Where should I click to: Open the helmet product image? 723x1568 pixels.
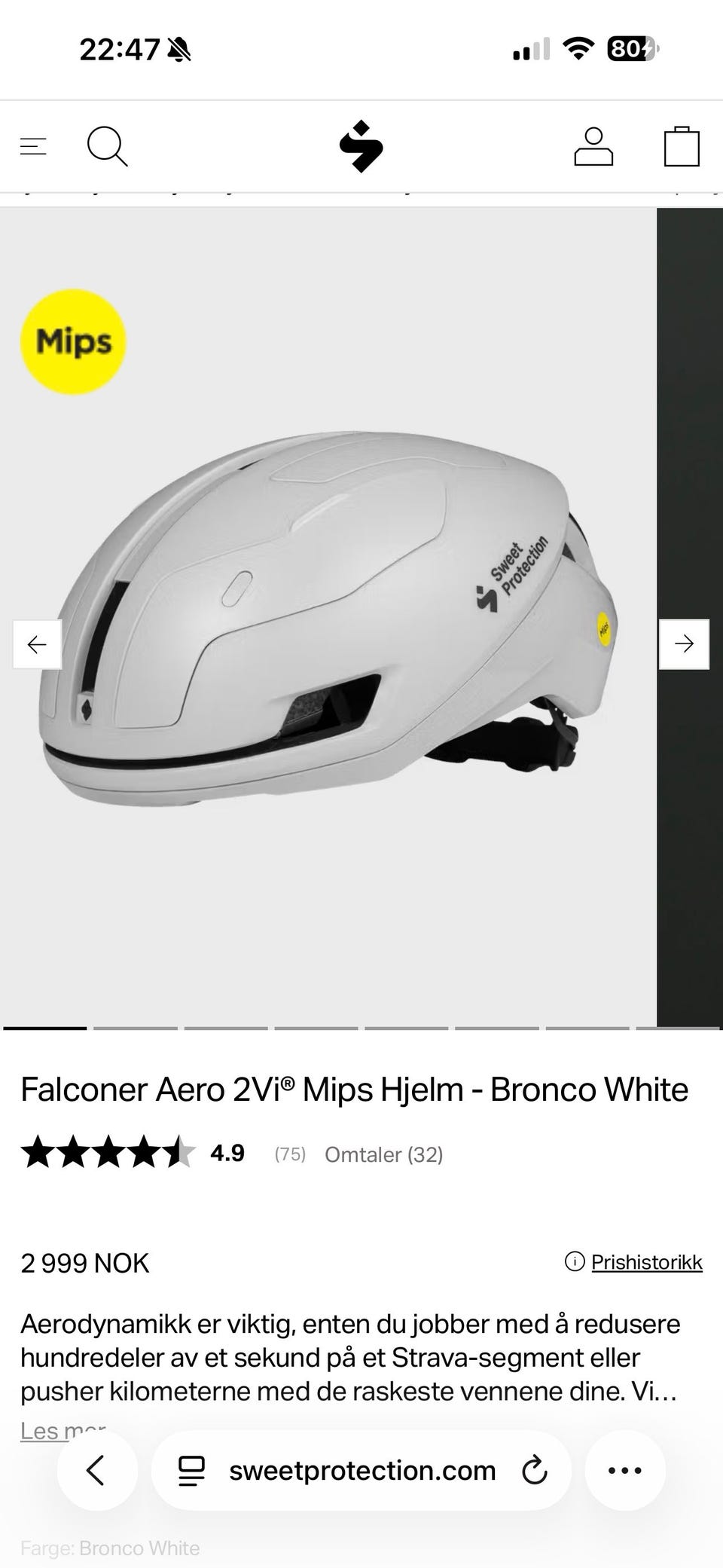[x=328, y=617]
